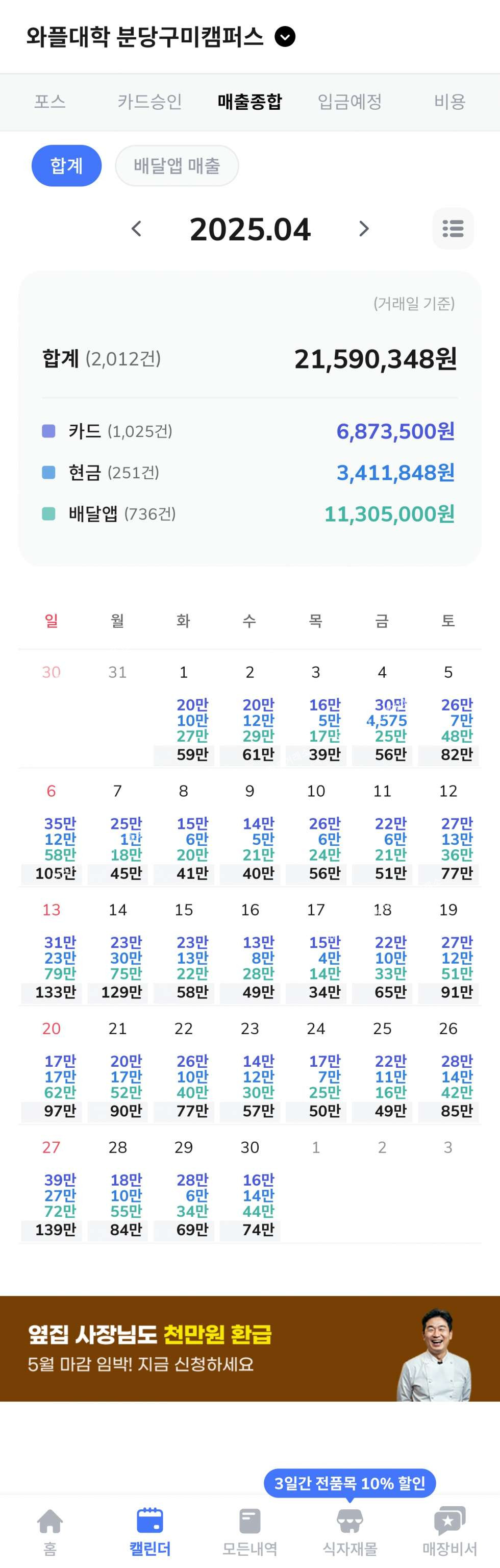Open the 천만원 환급 banner

[250, 1347]
